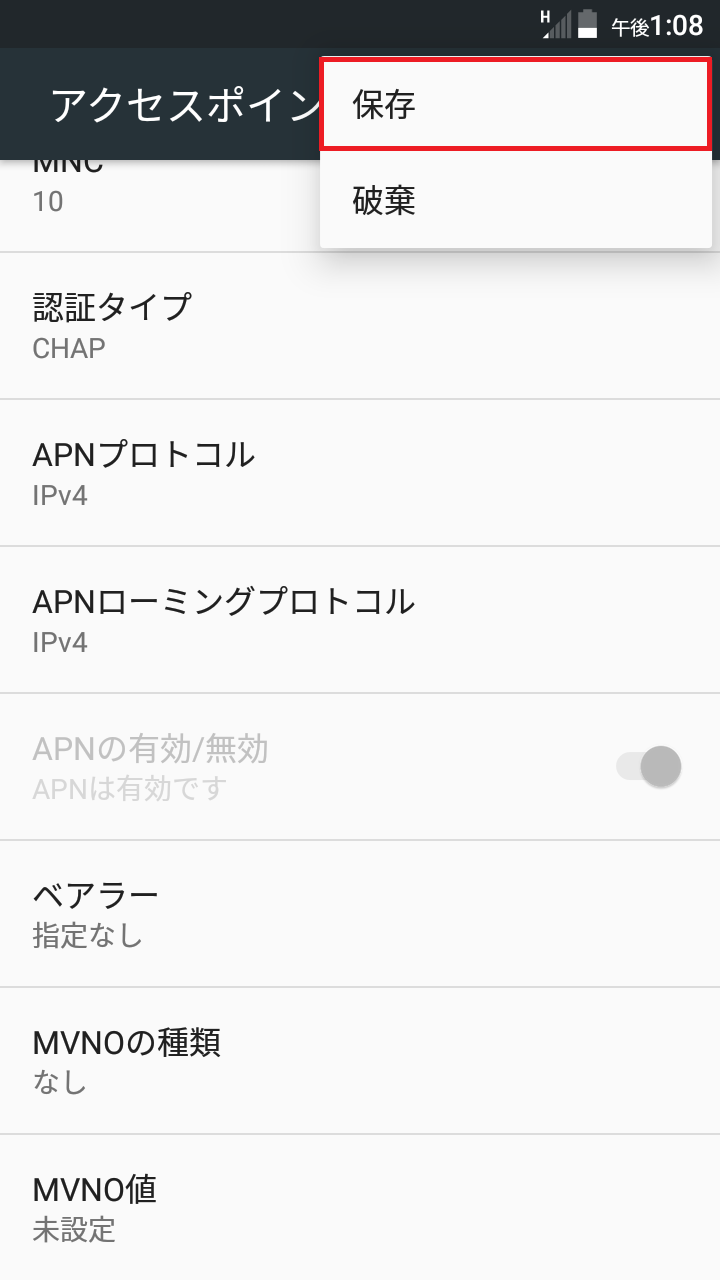Click the battery status icon
The height and width of the screenshot is (1280, 720).
[x=588, y=25]
